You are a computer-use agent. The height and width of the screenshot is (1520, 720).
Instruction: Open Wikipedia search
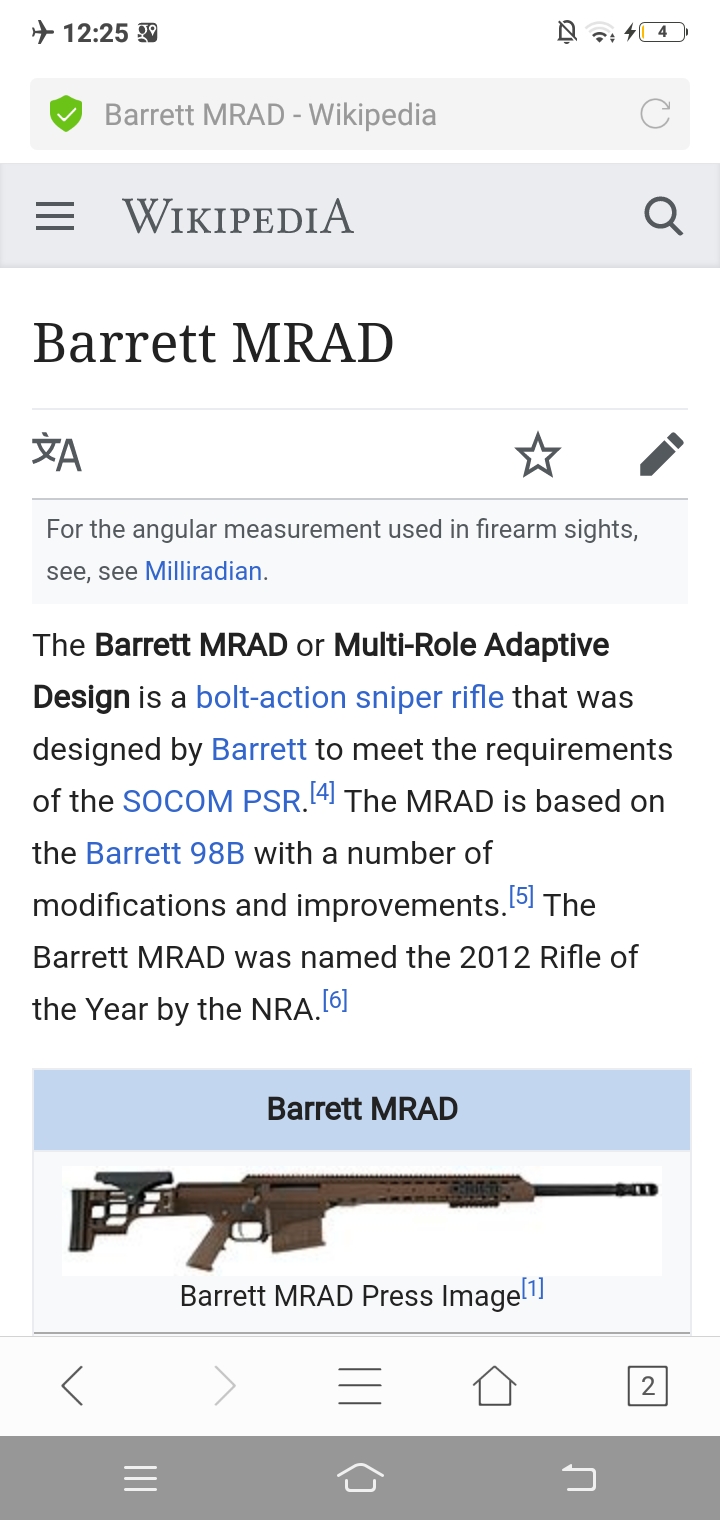[x=663, y=216]
